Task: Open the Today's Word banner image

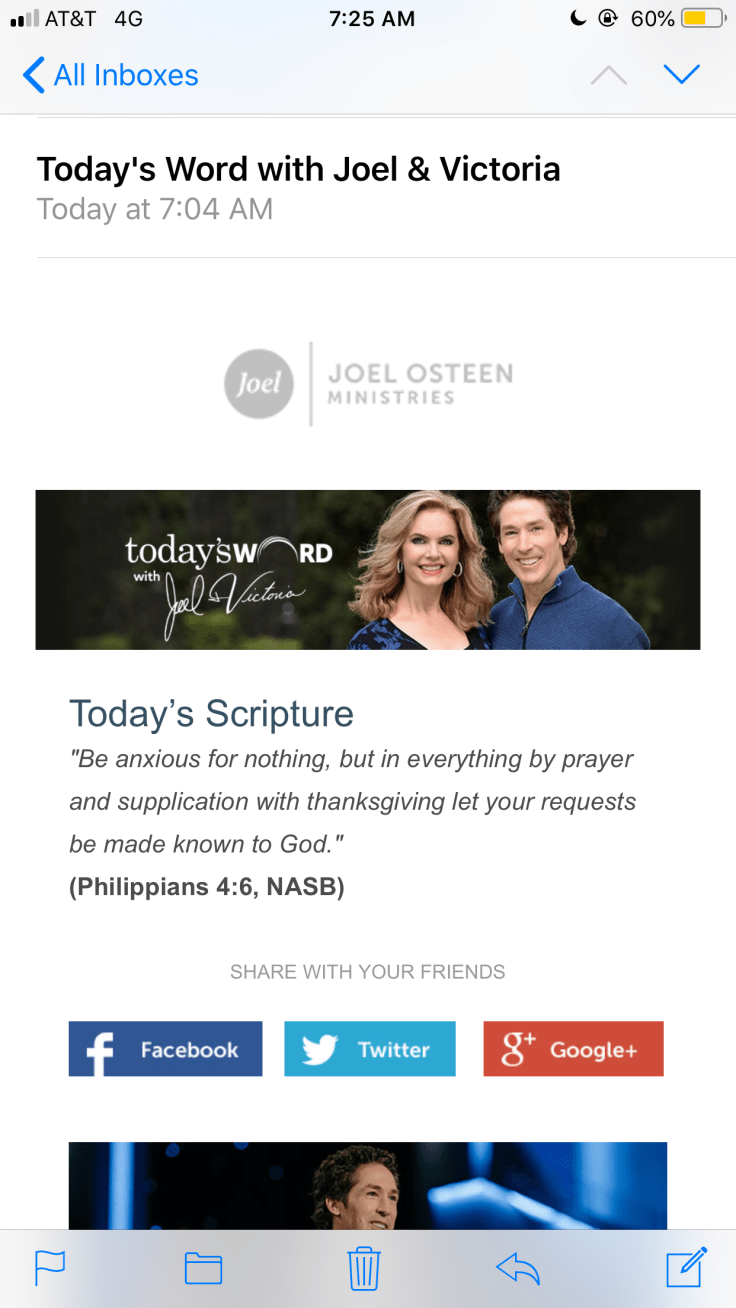Action: (x=367, y=570)
